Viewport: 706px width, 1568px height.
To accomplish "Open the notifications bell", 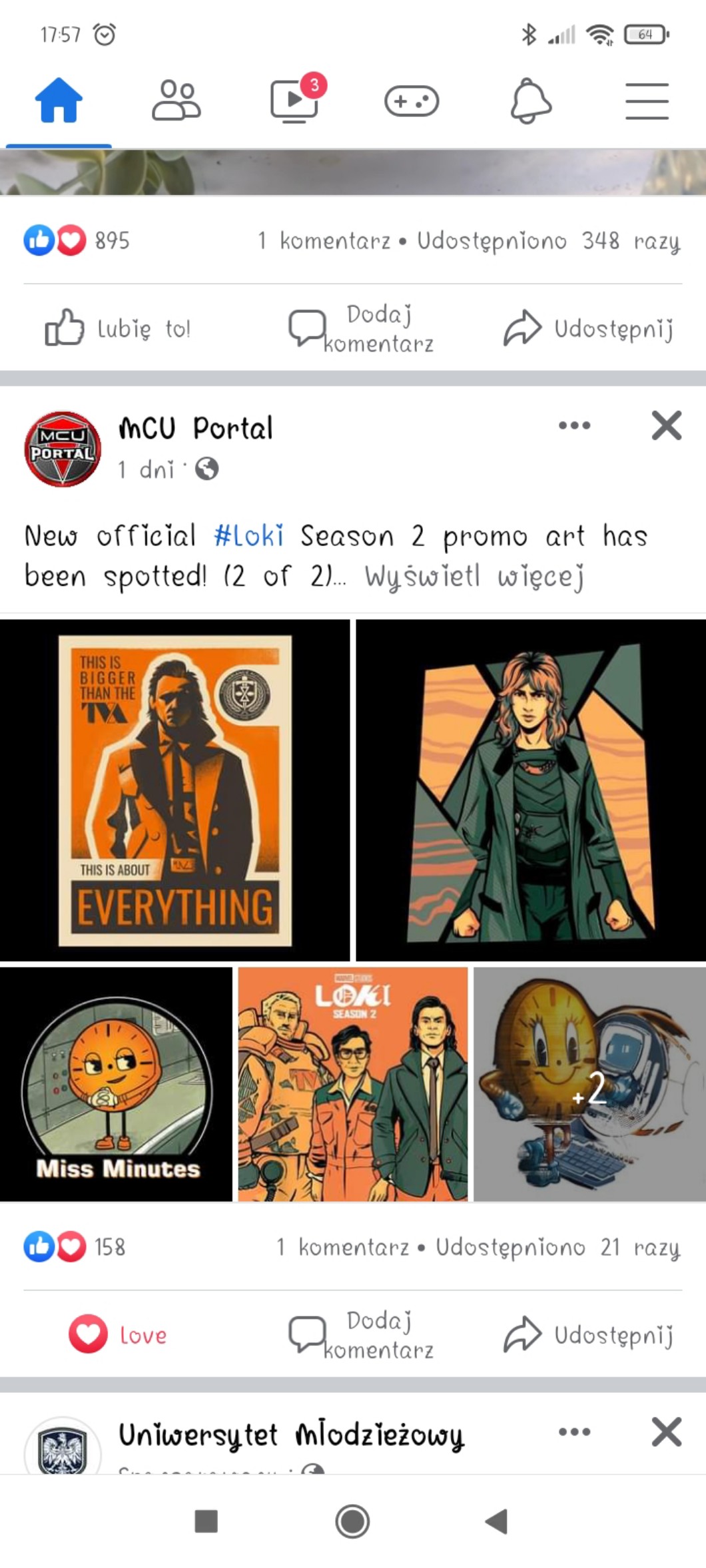I will (x=530, y=101).
